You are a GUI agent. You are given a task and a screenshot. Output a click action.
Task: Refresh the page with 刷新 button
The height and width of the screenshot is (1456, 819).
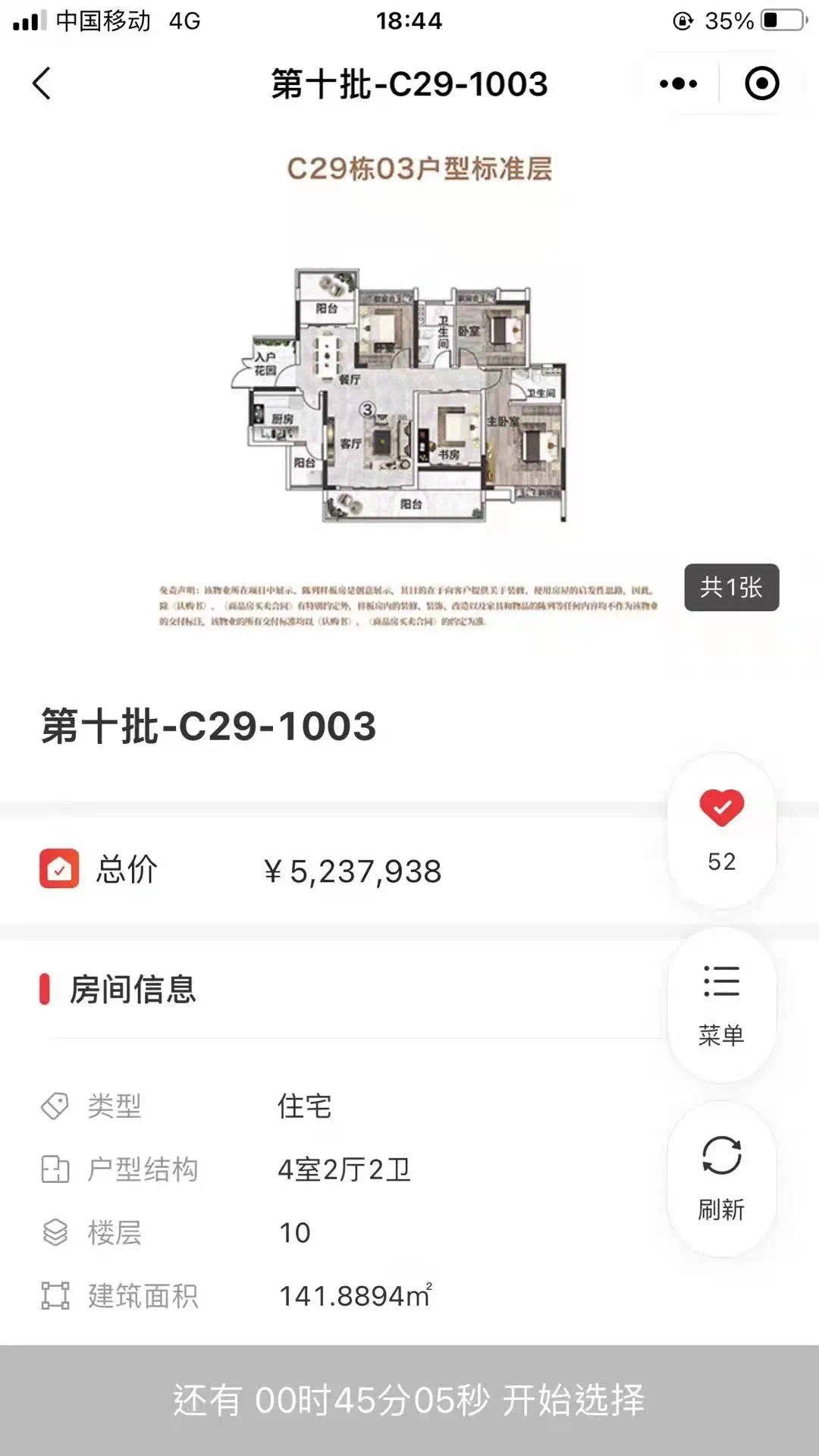721,1178
